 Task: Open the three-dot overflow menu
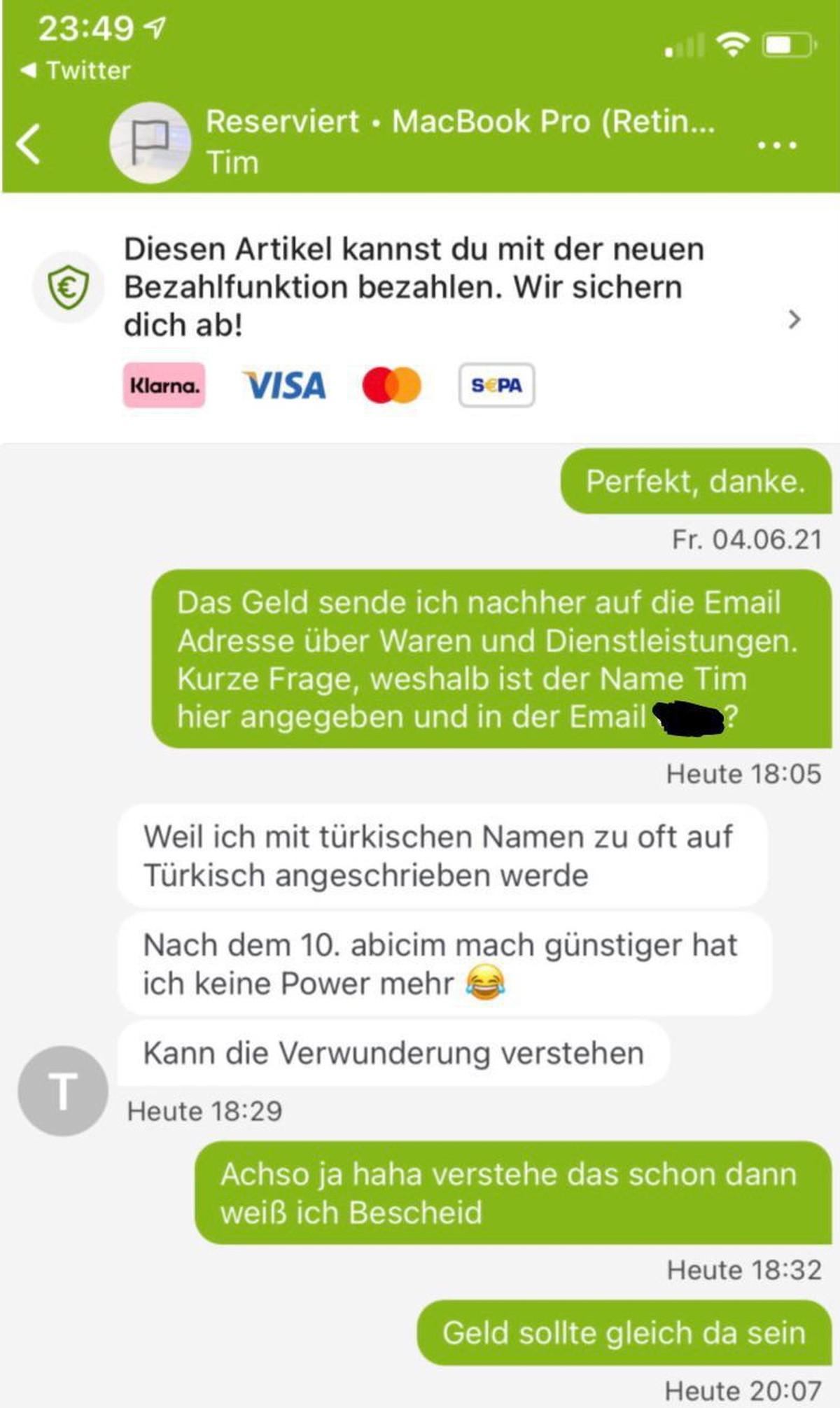point(777,145)
